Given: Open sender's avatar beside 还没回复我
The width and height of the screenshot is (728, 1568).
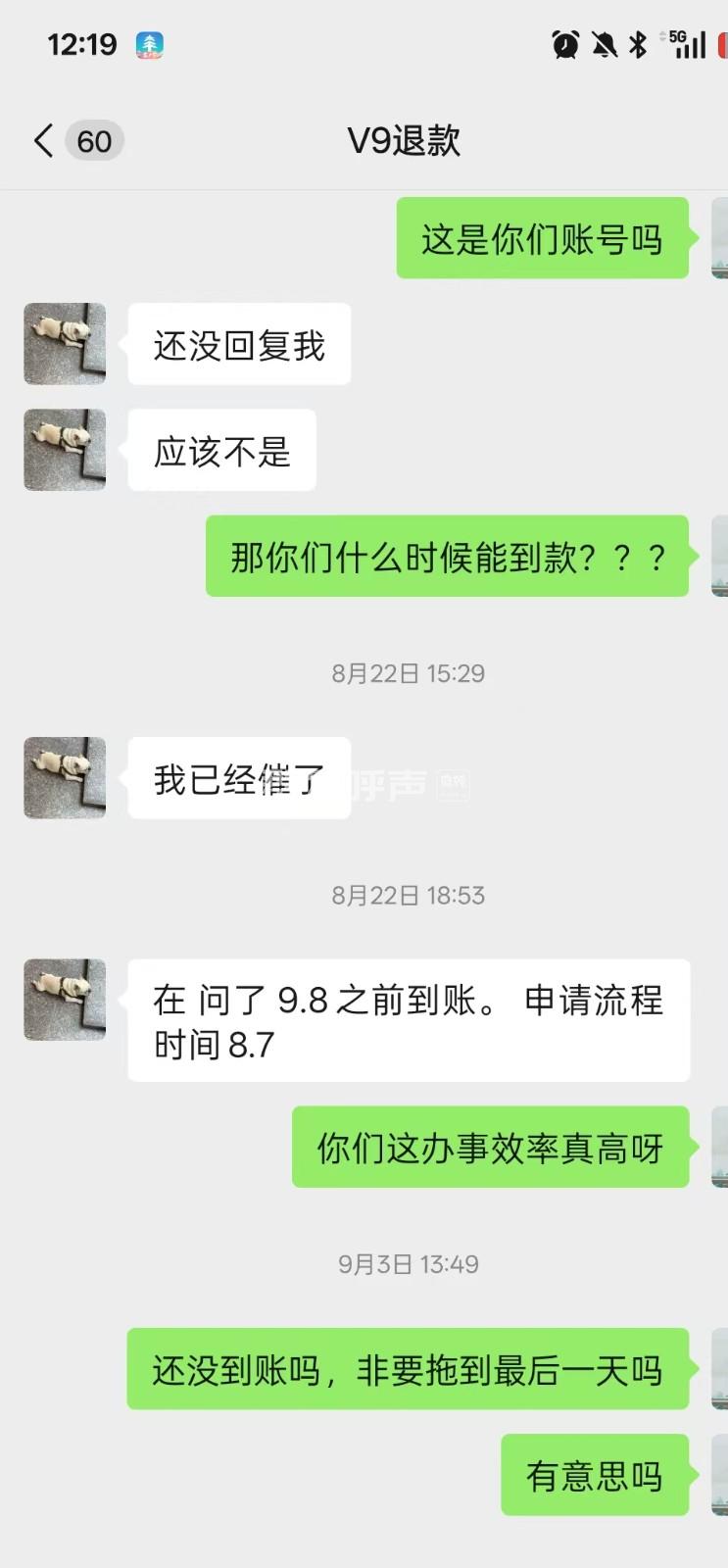Looking at the screenshot, I should tap(65, 343).
